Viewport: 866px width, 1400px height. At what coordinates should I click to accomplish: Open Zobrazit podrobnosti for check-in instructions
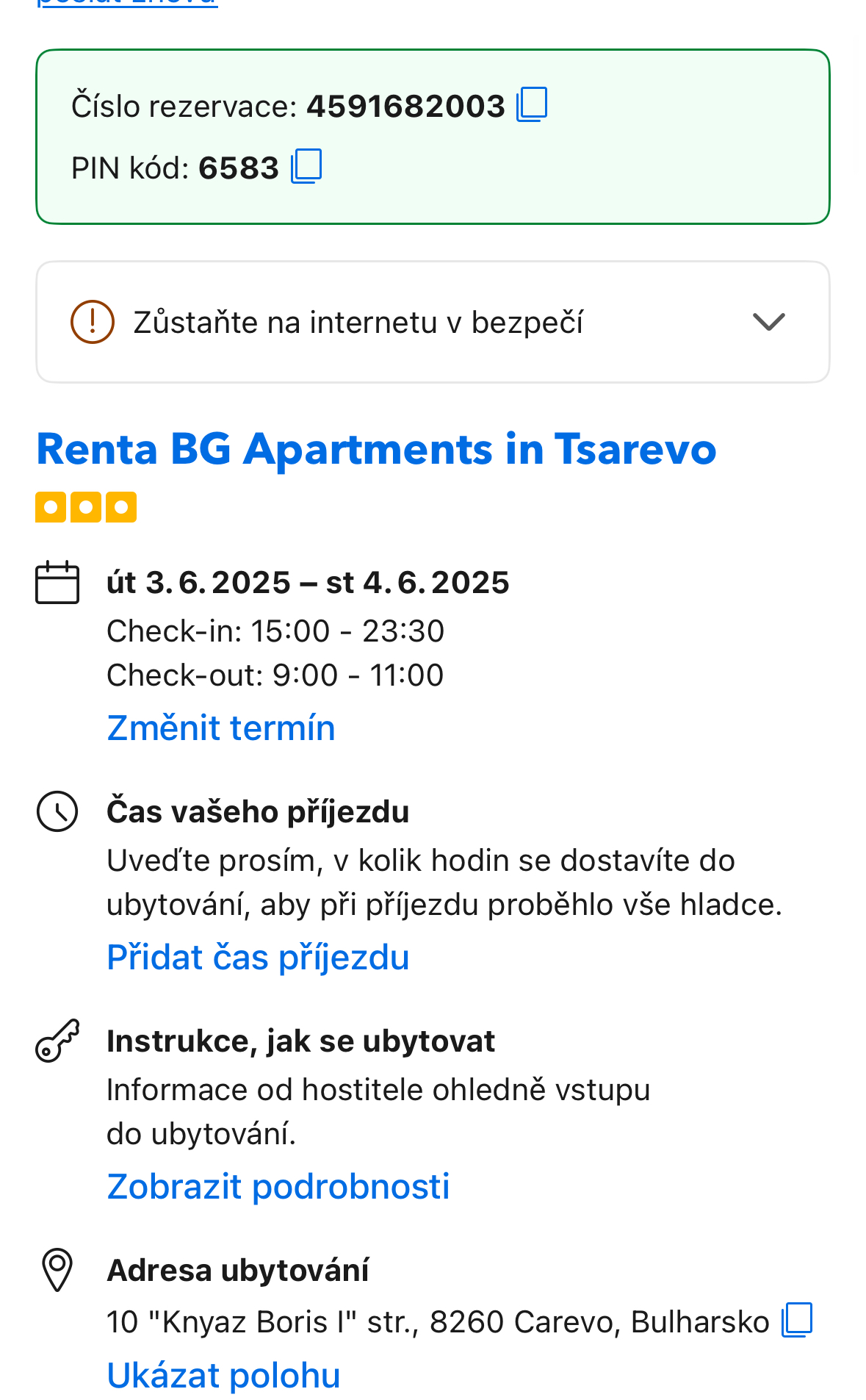tap(278, 1187)
